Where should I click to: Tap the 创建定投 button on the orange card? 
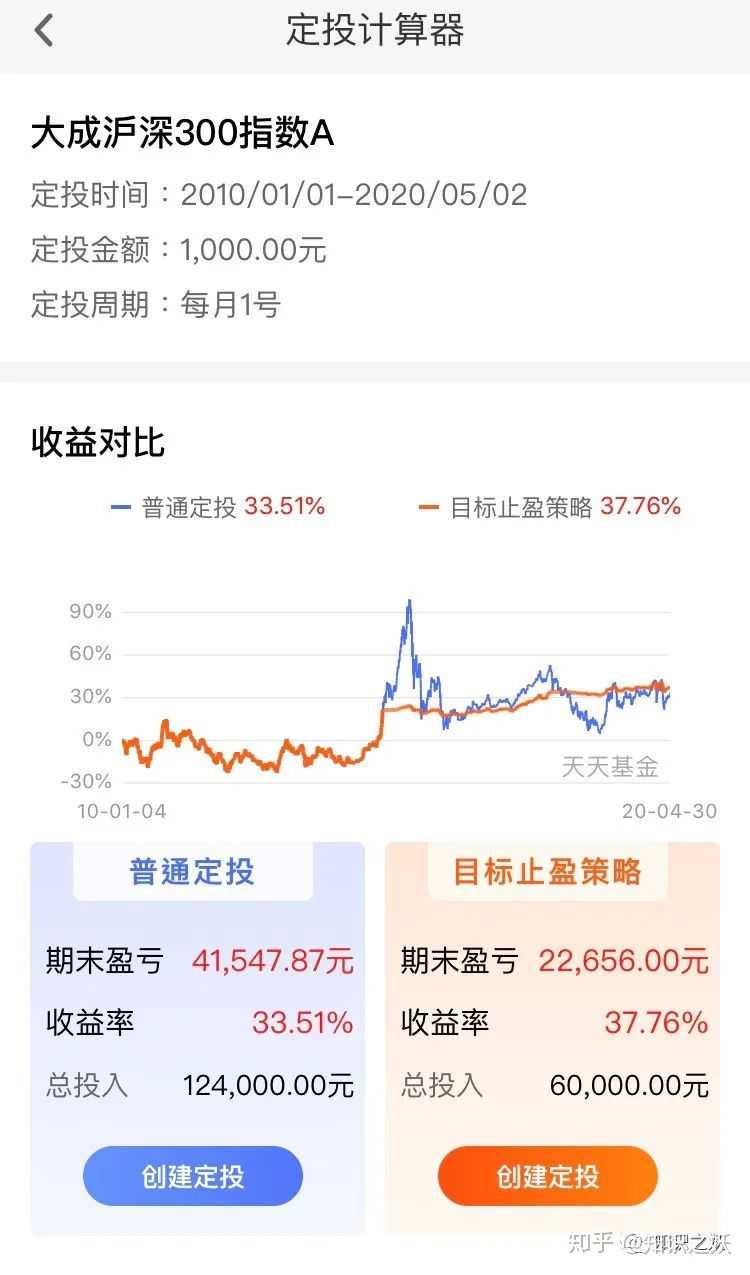[547, 1177]
